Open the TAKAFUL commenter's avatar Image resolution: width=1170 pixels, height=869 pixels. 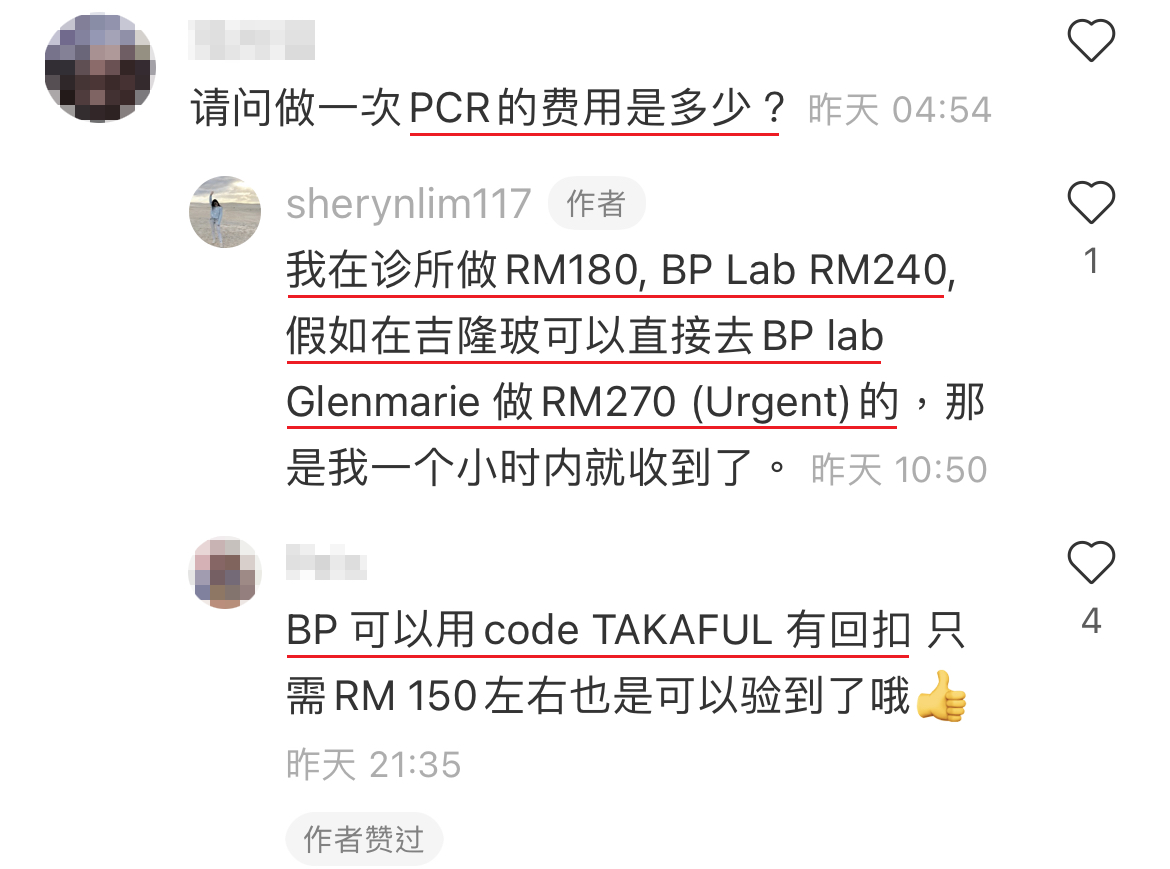(x=225, y=572)
